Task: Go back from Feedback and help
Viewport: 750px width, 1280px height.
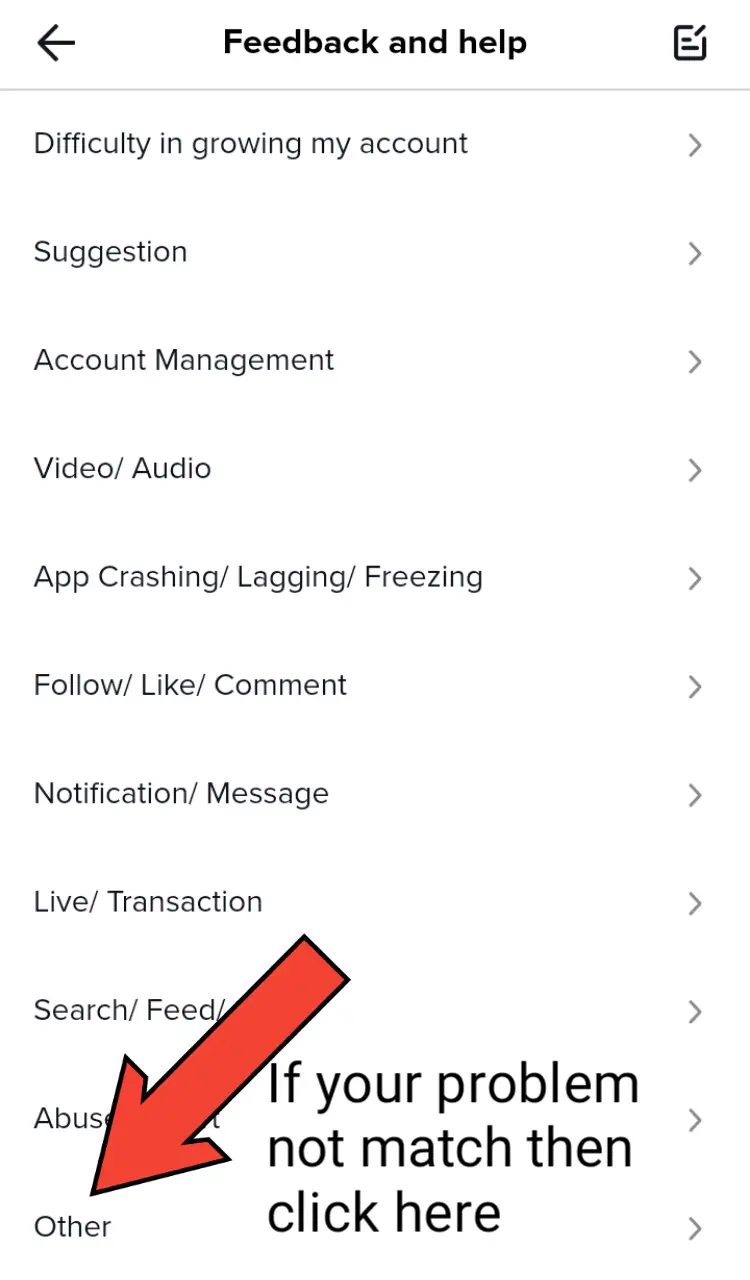Action: [56, 43]
